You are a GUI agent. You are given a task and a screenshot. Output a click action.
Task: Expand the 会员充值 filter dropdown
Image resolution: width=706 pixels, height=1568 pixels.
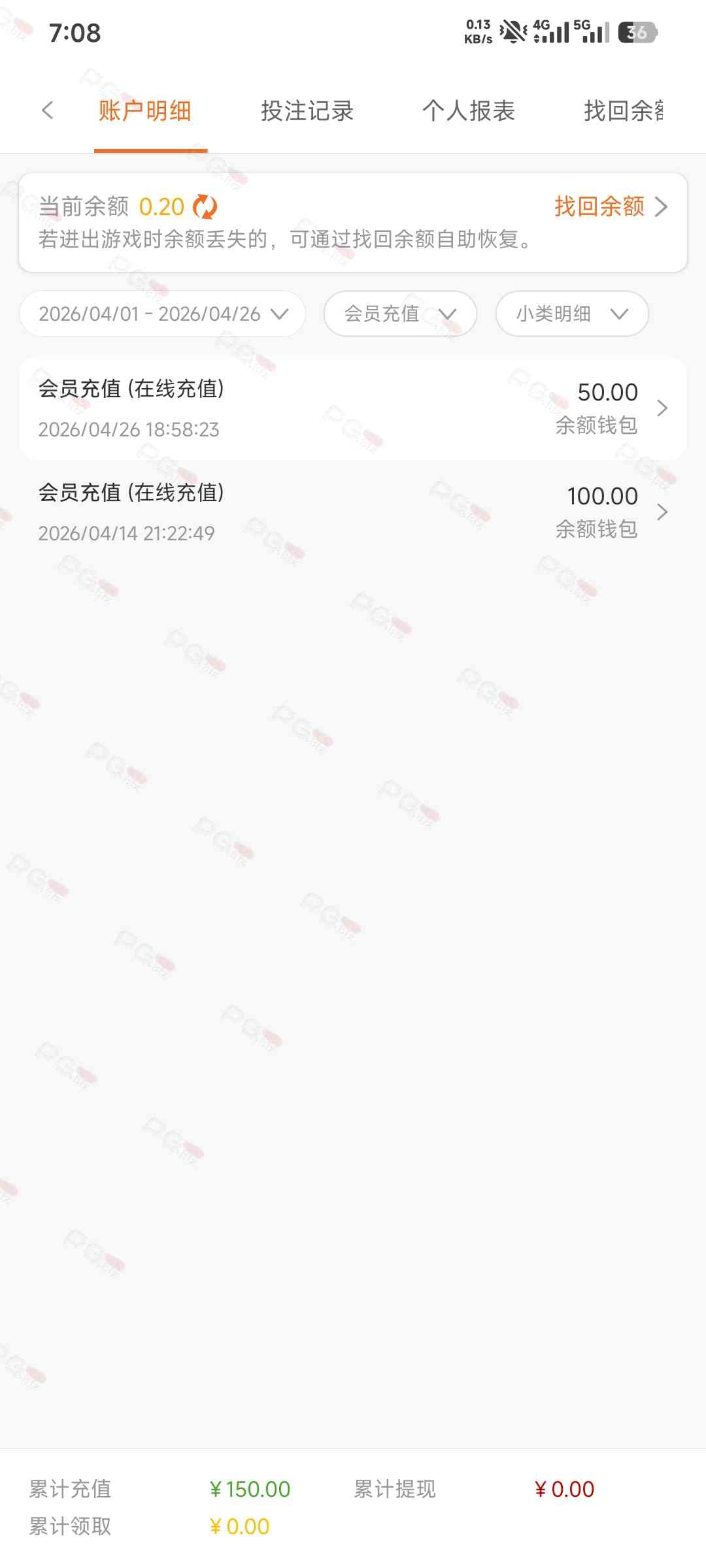(x=400, y=314)
